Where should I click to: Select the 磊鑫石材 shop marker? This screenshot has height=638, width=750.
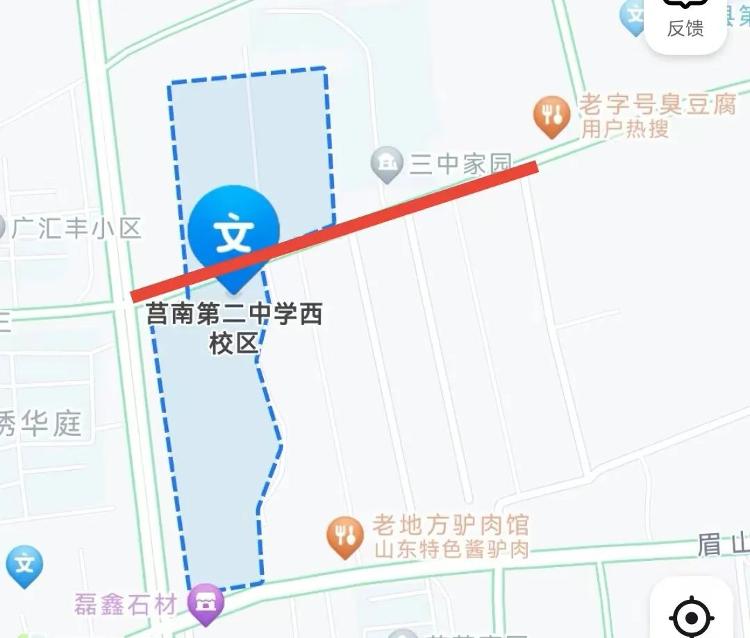pos(207,601)
